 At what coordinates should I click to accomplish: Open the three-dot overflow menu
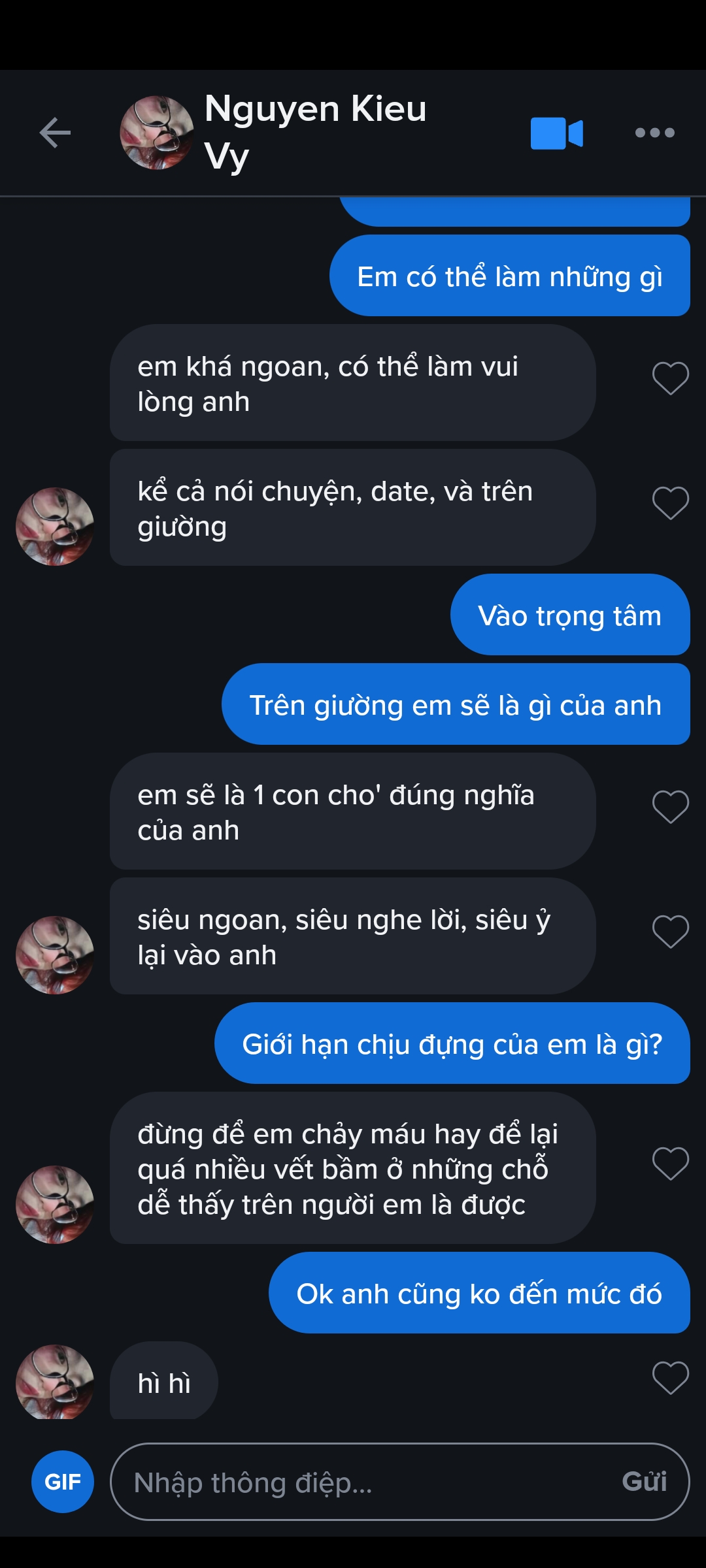[x=654, y=133]
